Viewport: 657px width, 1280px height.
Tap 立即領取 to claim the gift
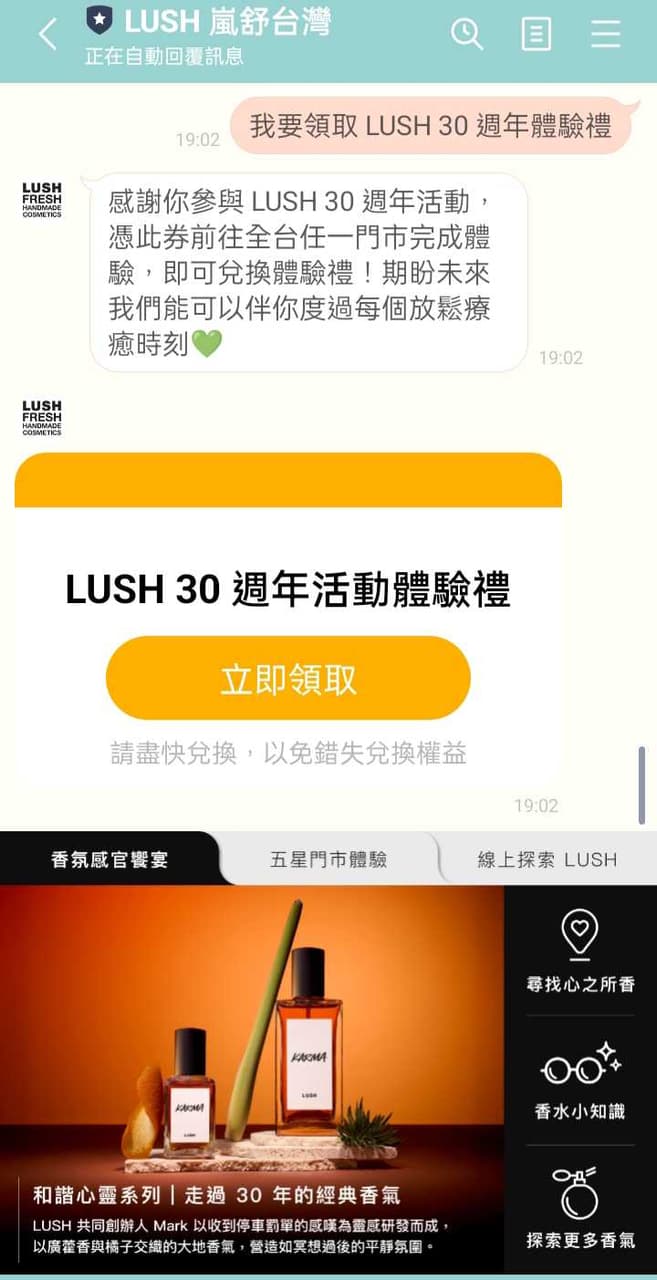tap(288, 679)
